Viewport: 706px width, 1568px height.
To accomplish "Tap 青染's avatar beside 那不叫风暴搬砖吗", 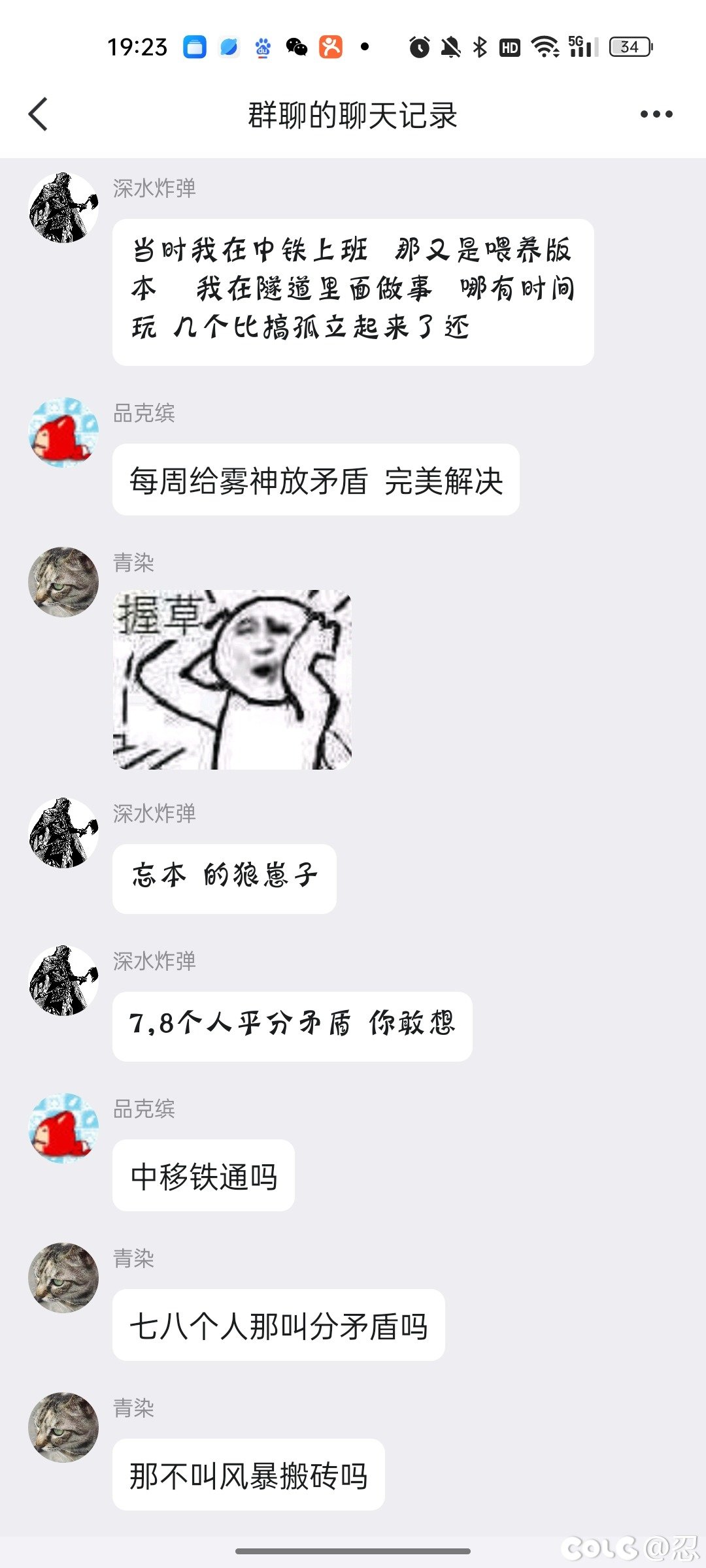I will tap(63, 1428).
